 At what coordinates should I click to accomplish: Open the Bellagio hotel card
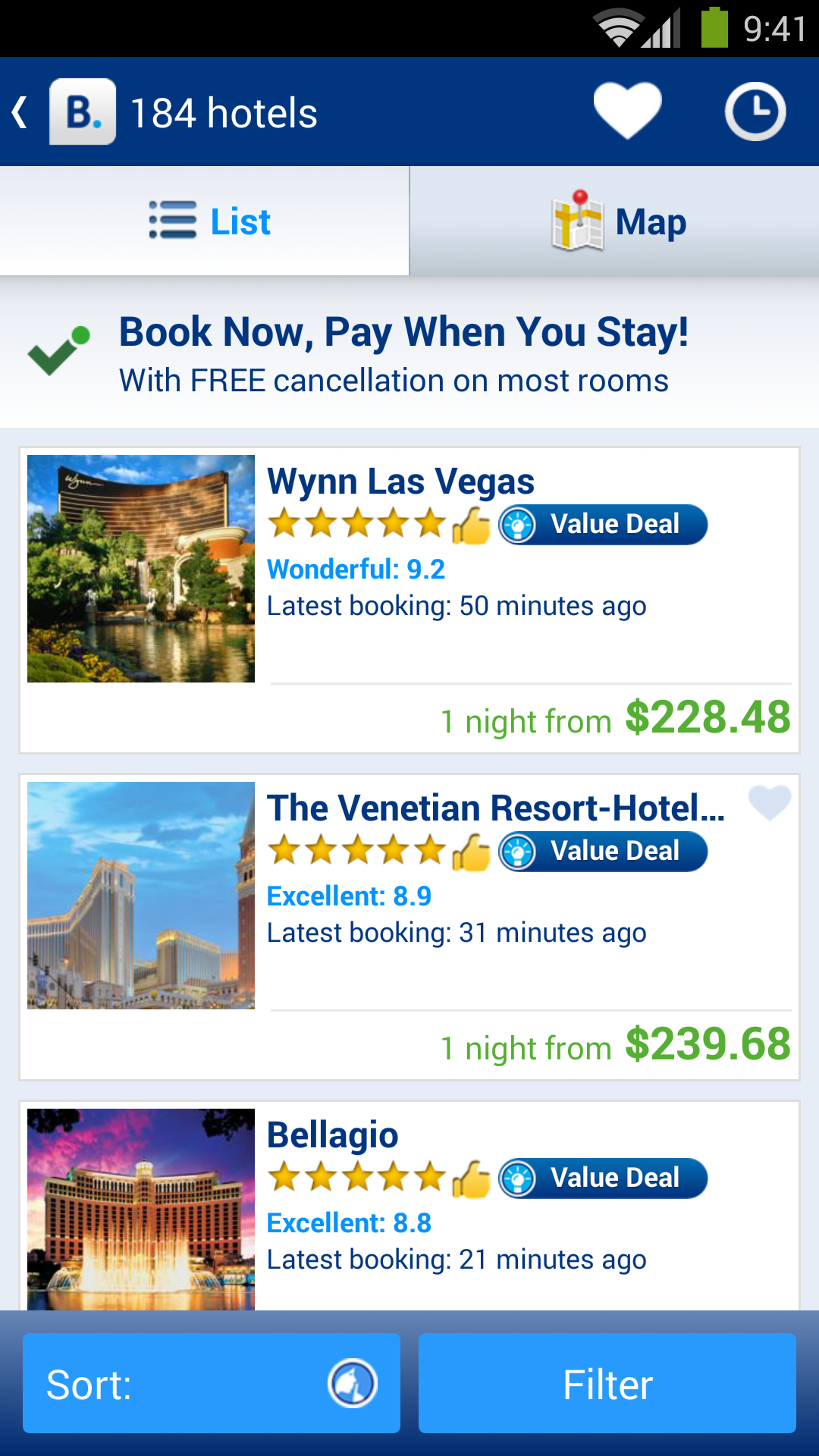(409, 1206)
